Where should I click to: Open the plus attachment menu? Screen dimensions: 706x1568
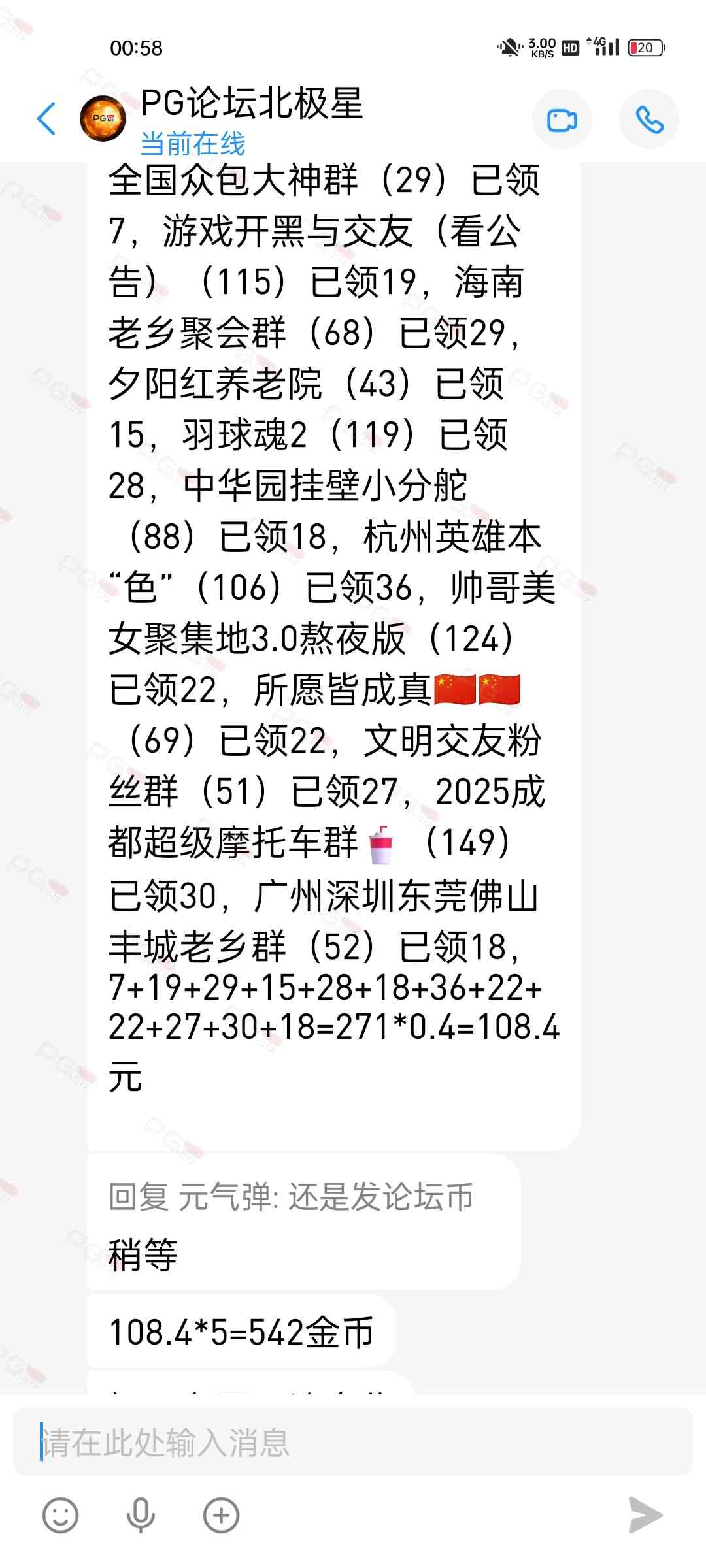tap(221, 1515)
